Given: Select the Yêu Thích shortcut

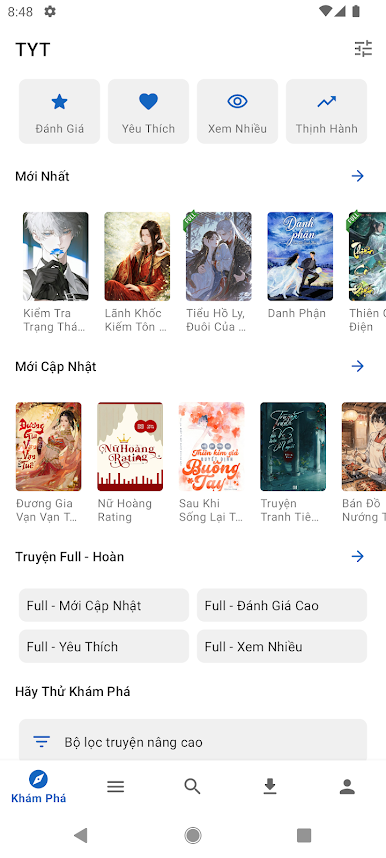Looking at the screenshot, I should point(148,112).
